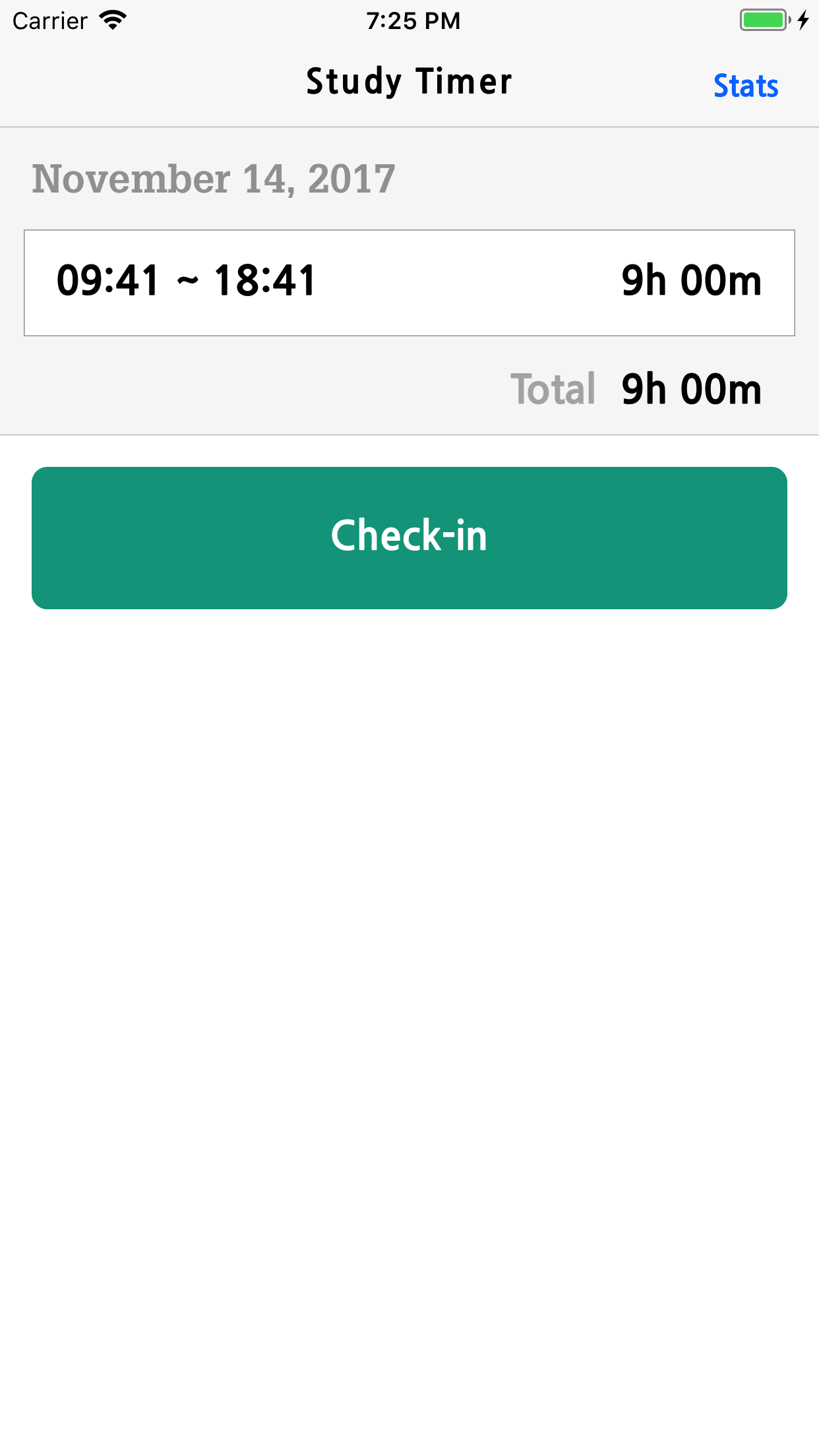Tap the tilde separator between times
The width and height of the screenshot is (819, 1456).
point(188,280)
